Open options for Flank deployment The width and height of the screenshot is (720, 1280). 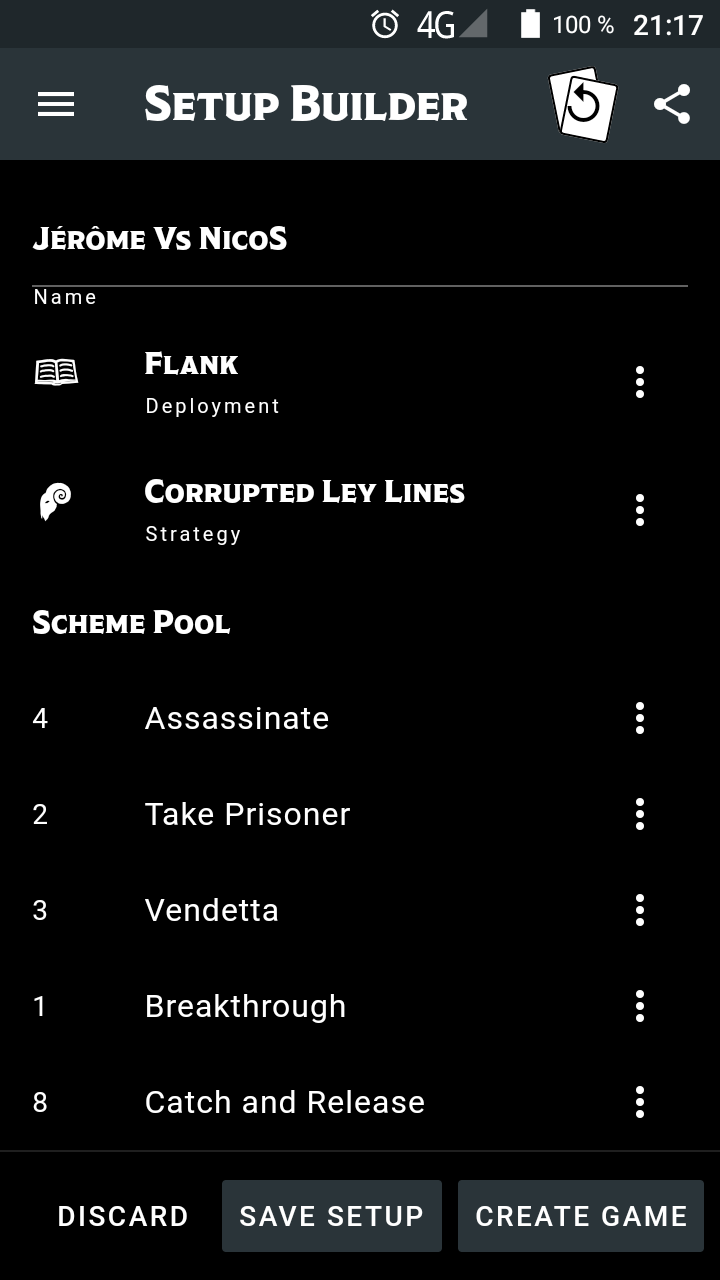click(x=640, y=382)
